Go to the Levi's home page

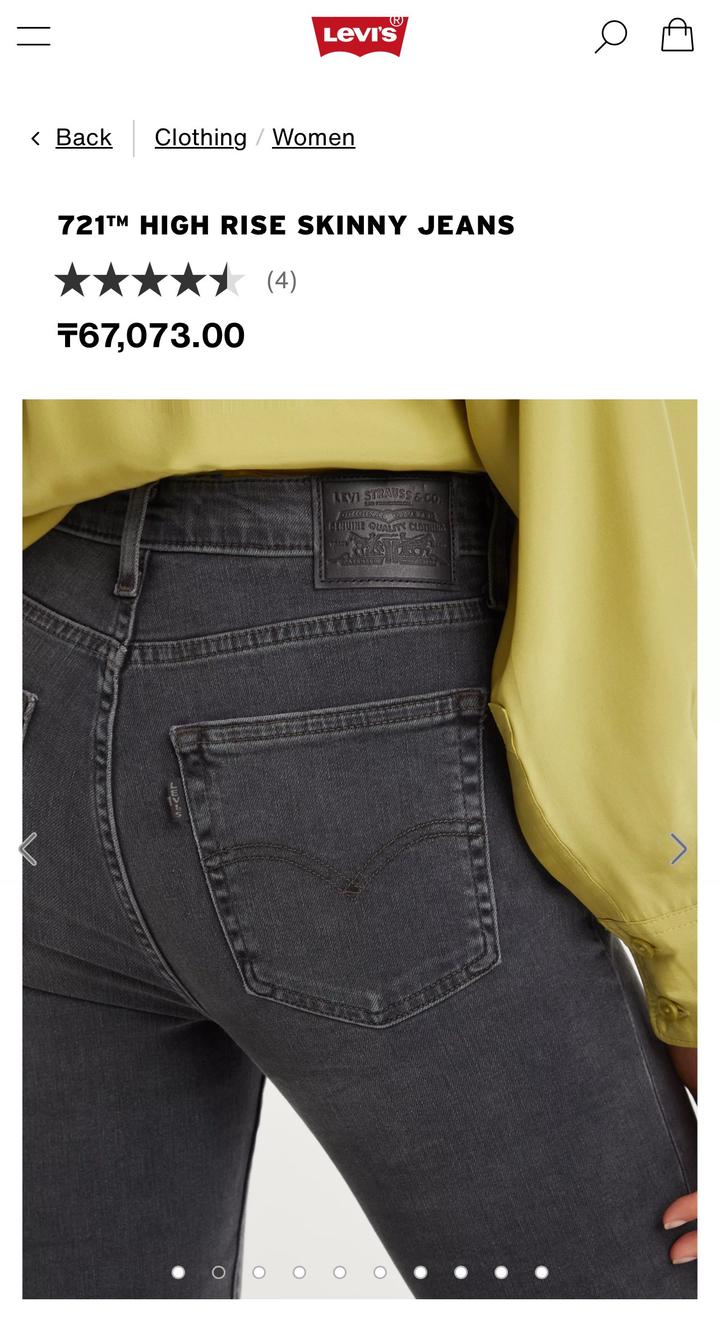click(359, 36)
